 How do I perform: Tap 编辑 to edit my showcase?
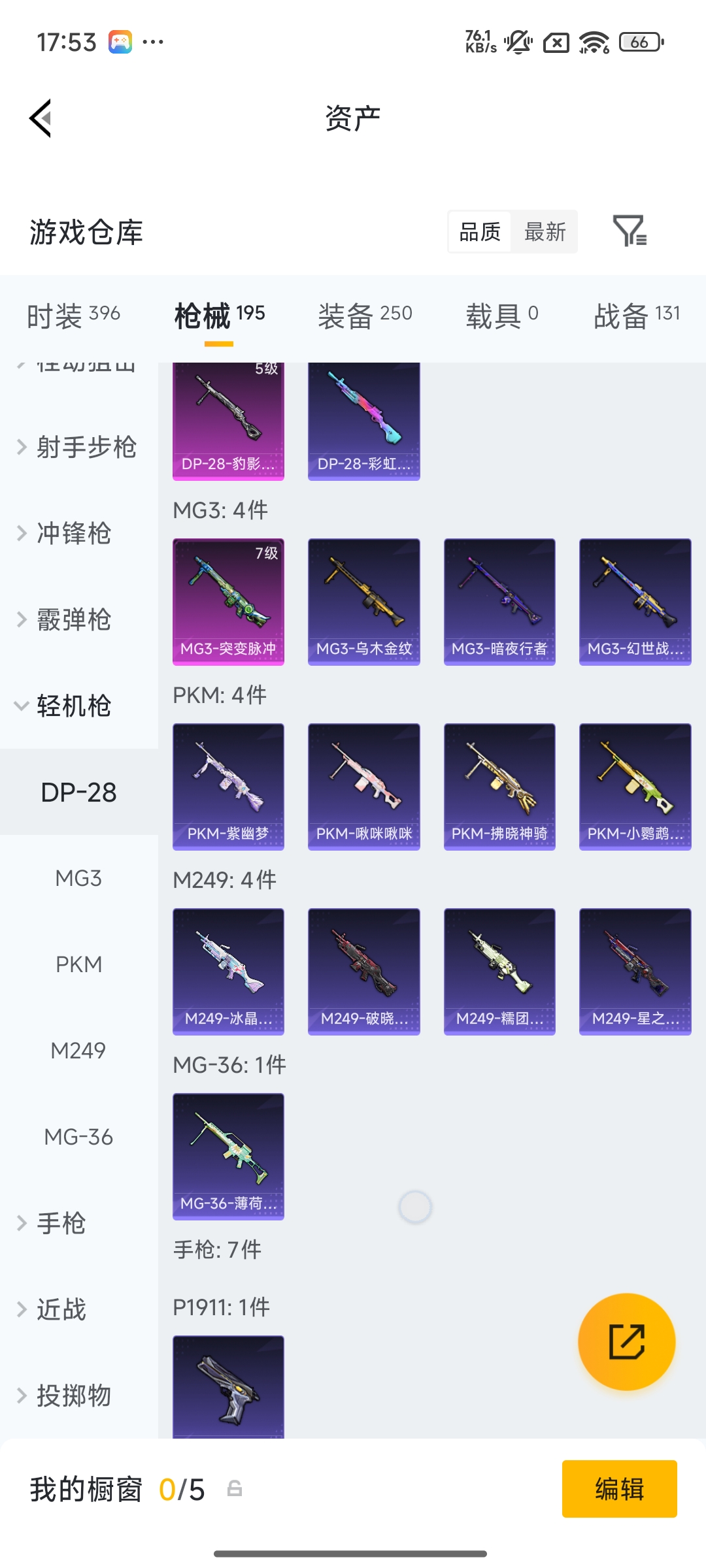click(x=619, y=1489)
